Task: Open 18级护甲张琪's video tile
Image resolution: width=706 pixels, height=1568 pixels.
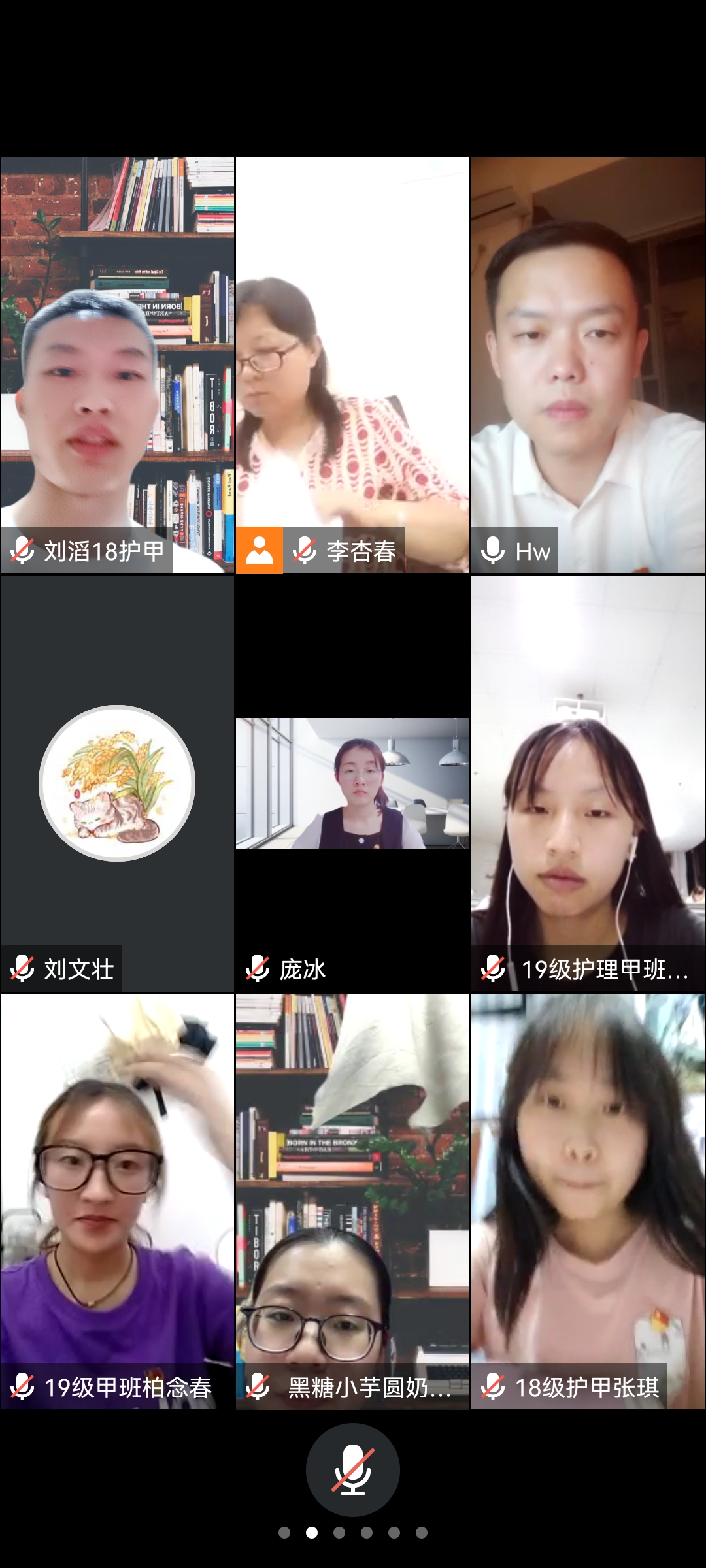Action: coord(588,1201)
